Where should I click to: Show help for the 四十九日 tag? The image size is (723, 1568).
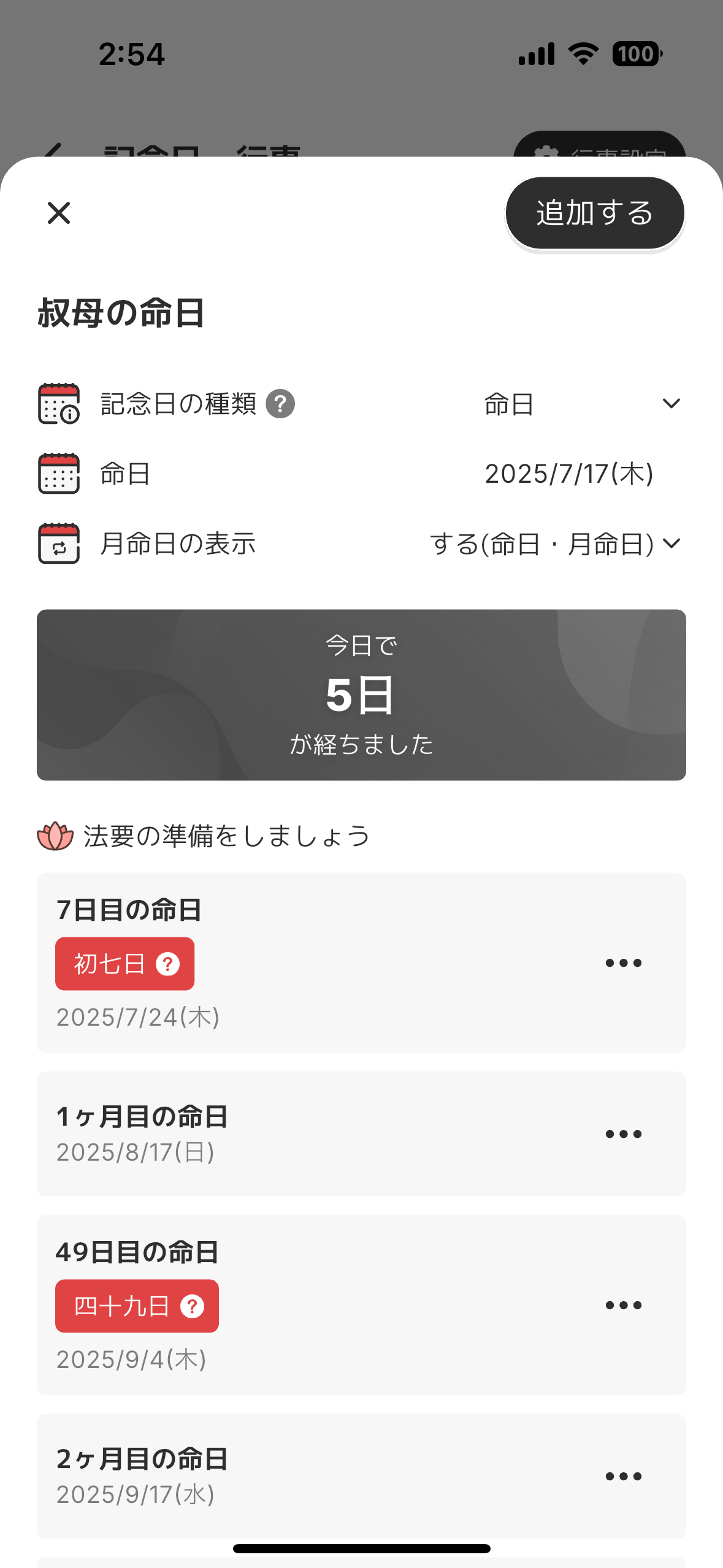coord(192,1306)
